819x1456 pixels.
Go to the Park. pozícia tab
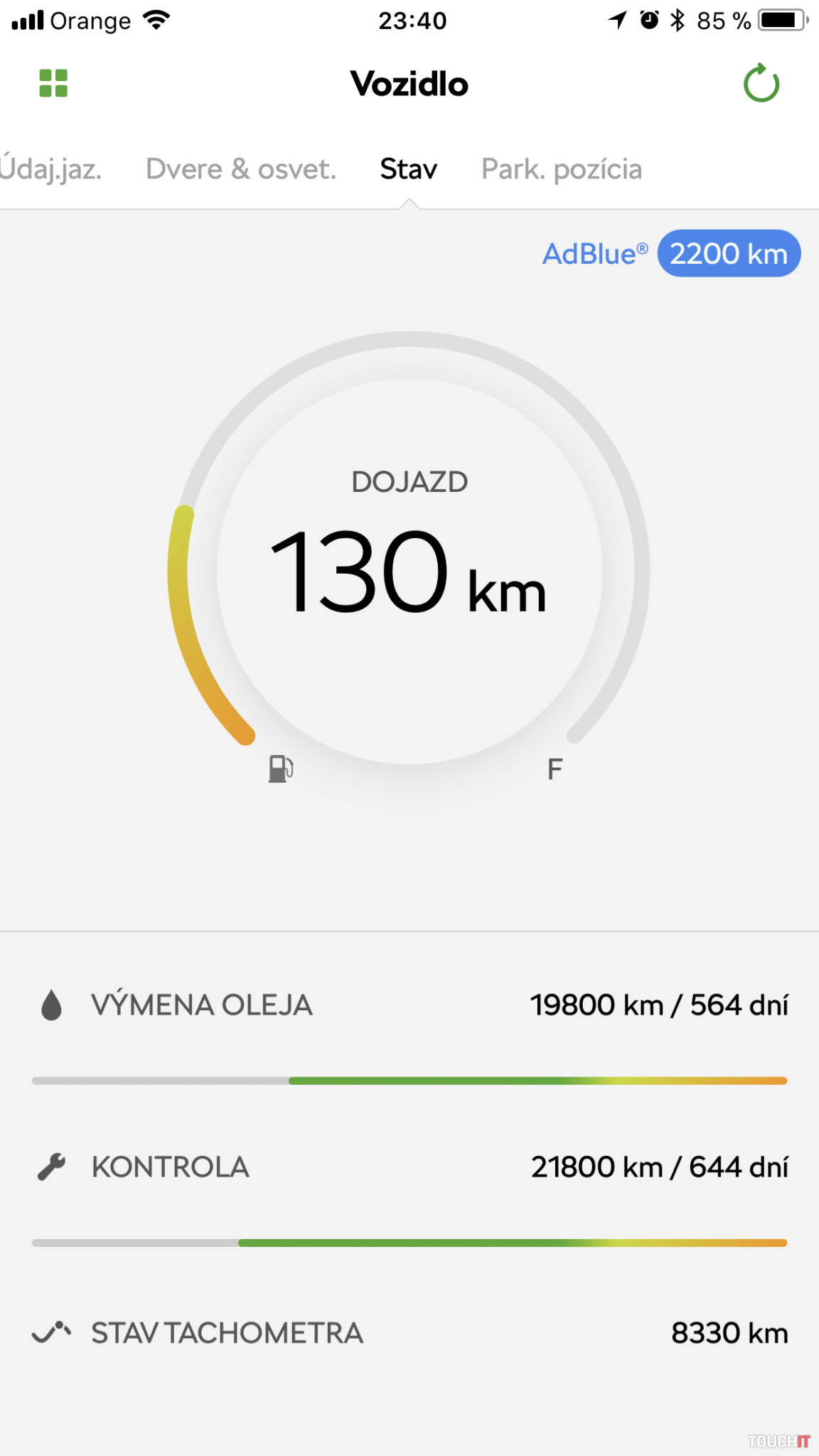click(x=562, y=169)
